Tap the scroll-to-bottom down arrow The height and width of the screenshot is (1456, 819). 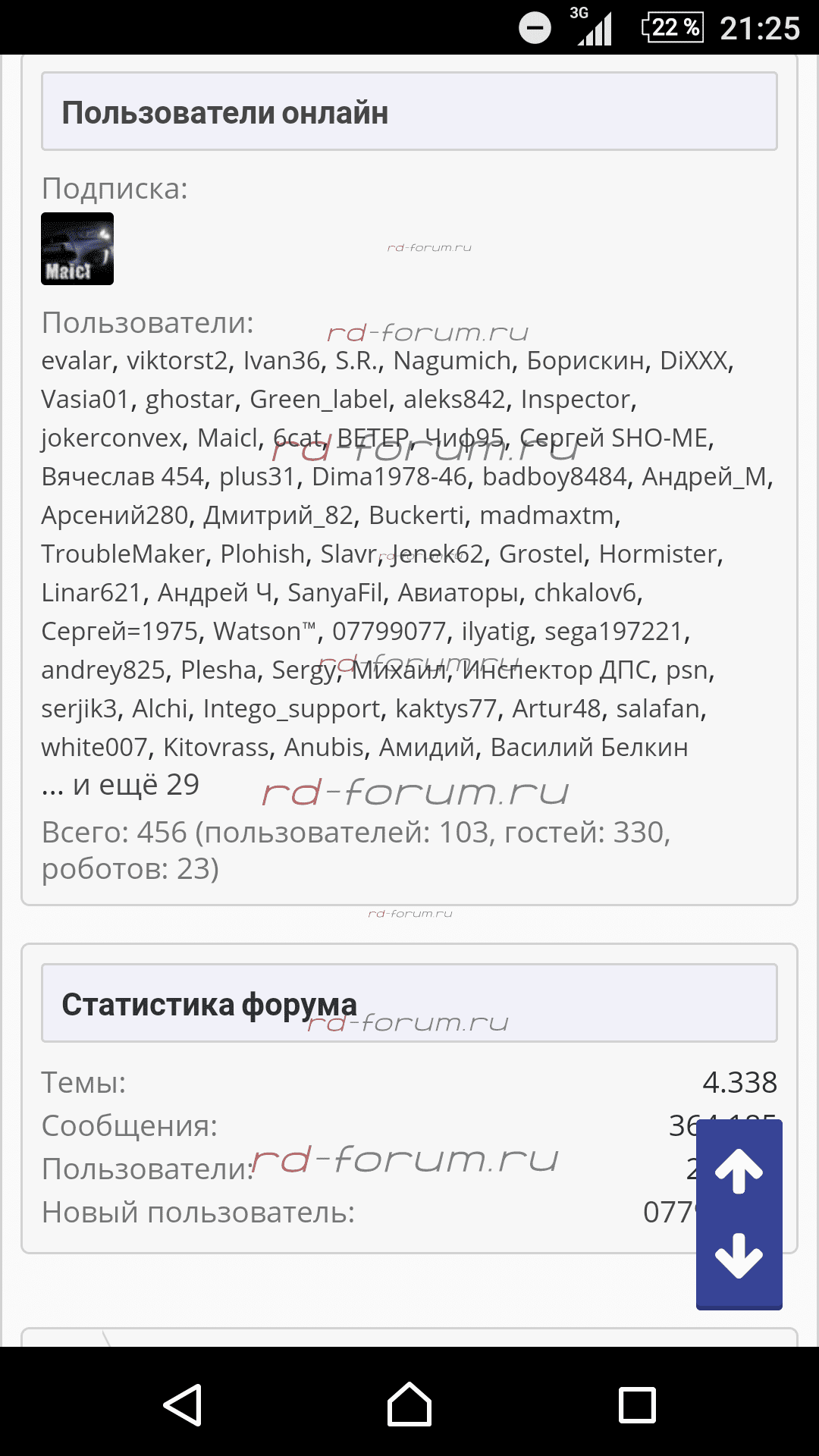tap(739, 1256)
